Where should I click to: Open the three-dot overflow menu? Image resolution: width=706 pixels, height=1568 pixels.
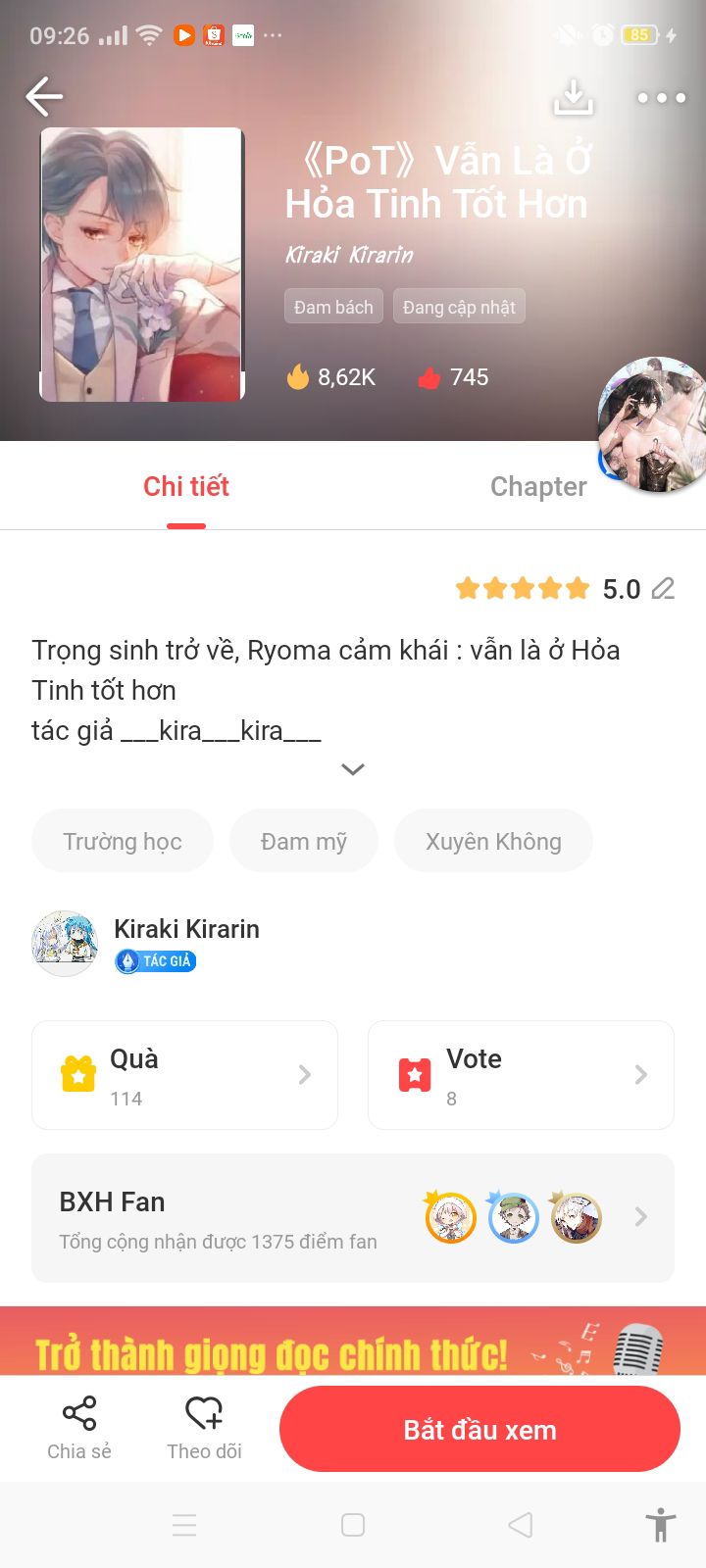click(661, 97)
